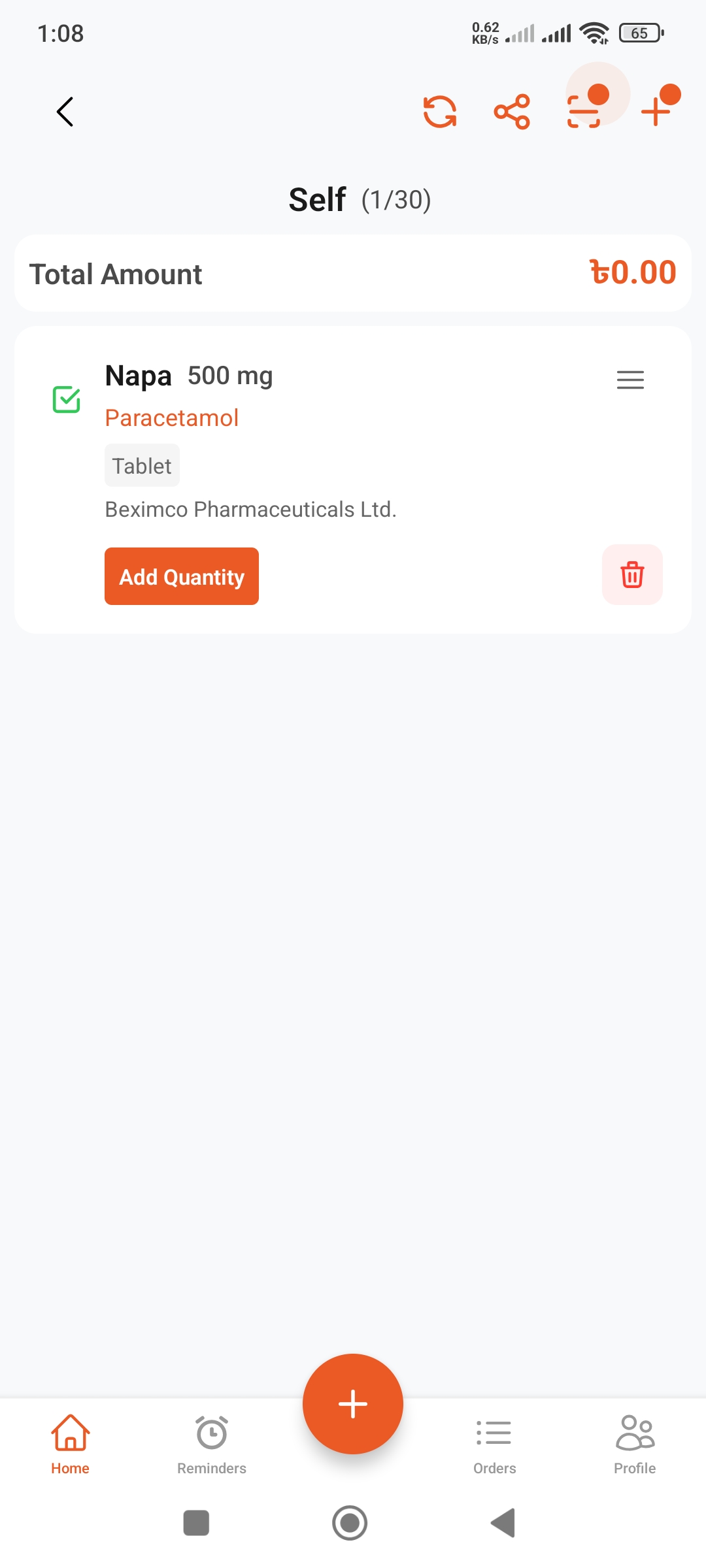706x1568 pixels.
Task: Open the Paracetamol generic name link
Action: pos(171,417)
